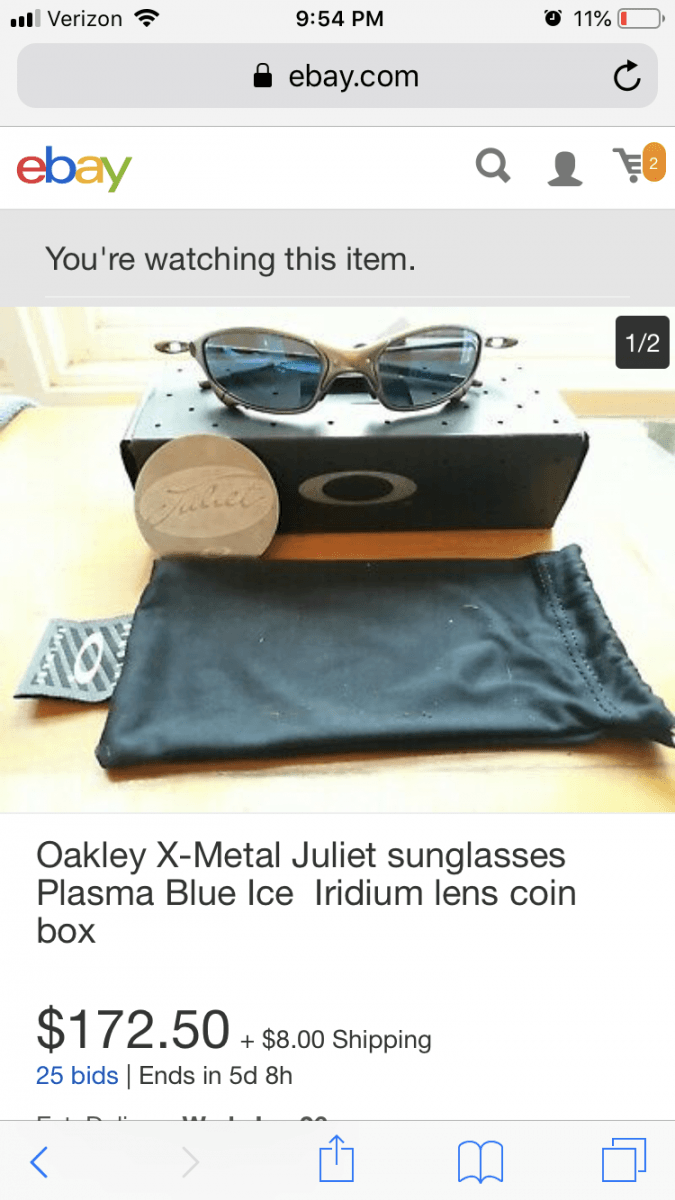Open eBay search
The width and height of the screenshot is (675, 1200).
(492, 166)
